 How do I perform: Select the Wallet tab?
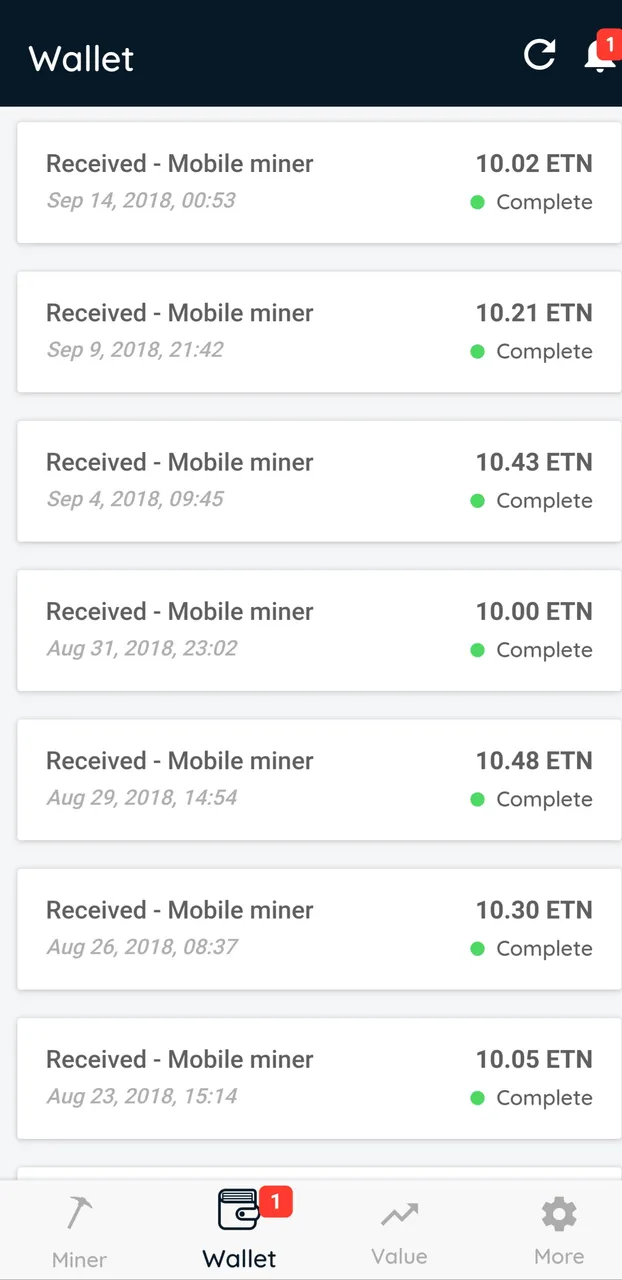pyautogui.click(x=239, y=1230)
